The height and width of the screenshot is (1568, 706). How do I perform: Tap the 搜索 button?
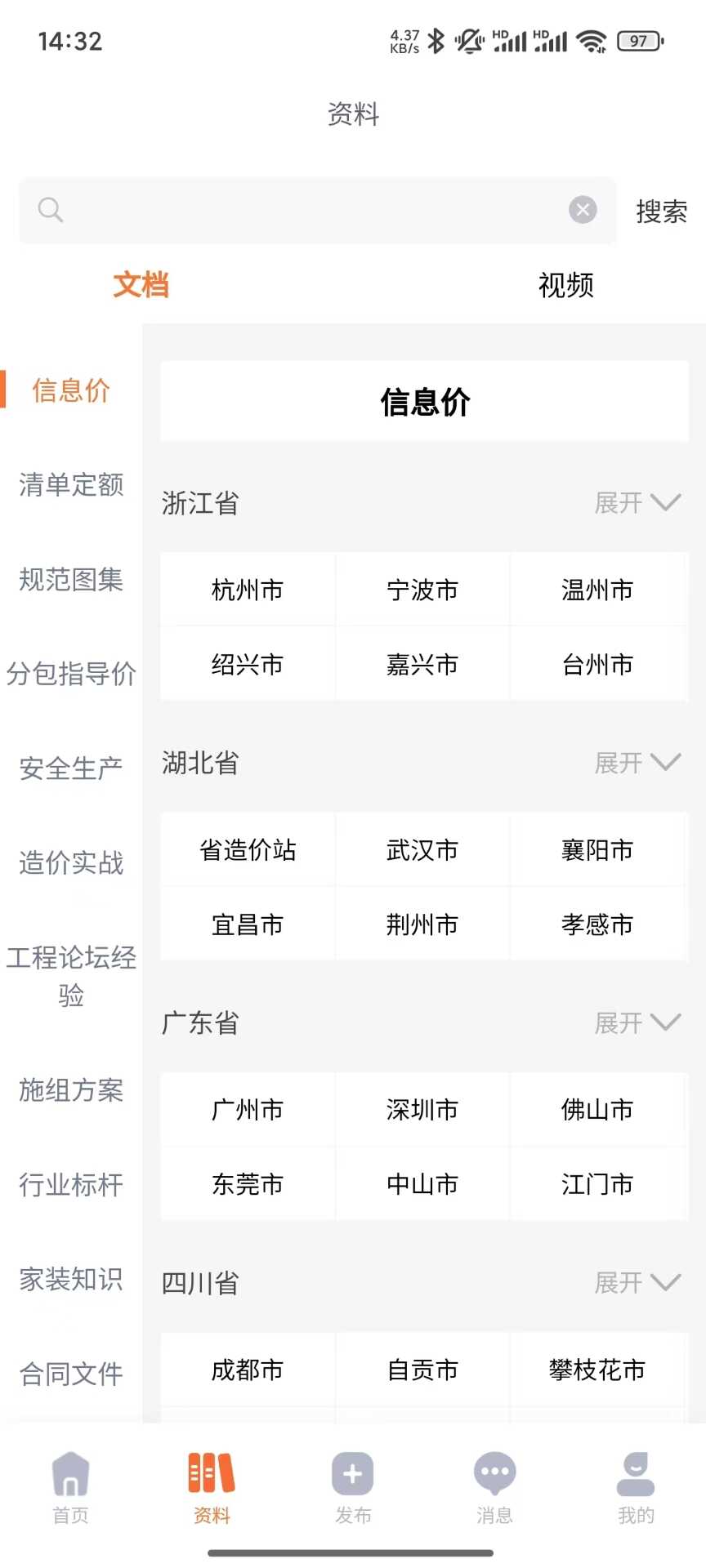[x=661, y=212]
